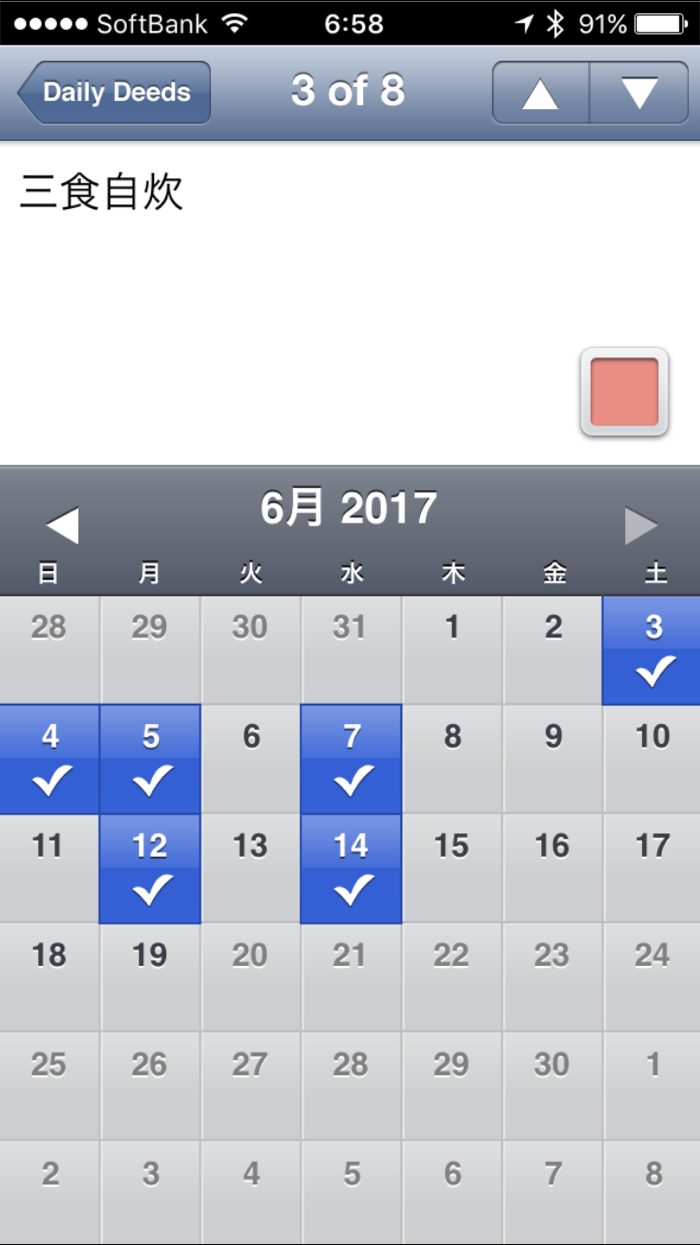Viewport: 700px width, 1245px height.
Task: Uncheck June 12 on the calendar
Action: point(150,868)
